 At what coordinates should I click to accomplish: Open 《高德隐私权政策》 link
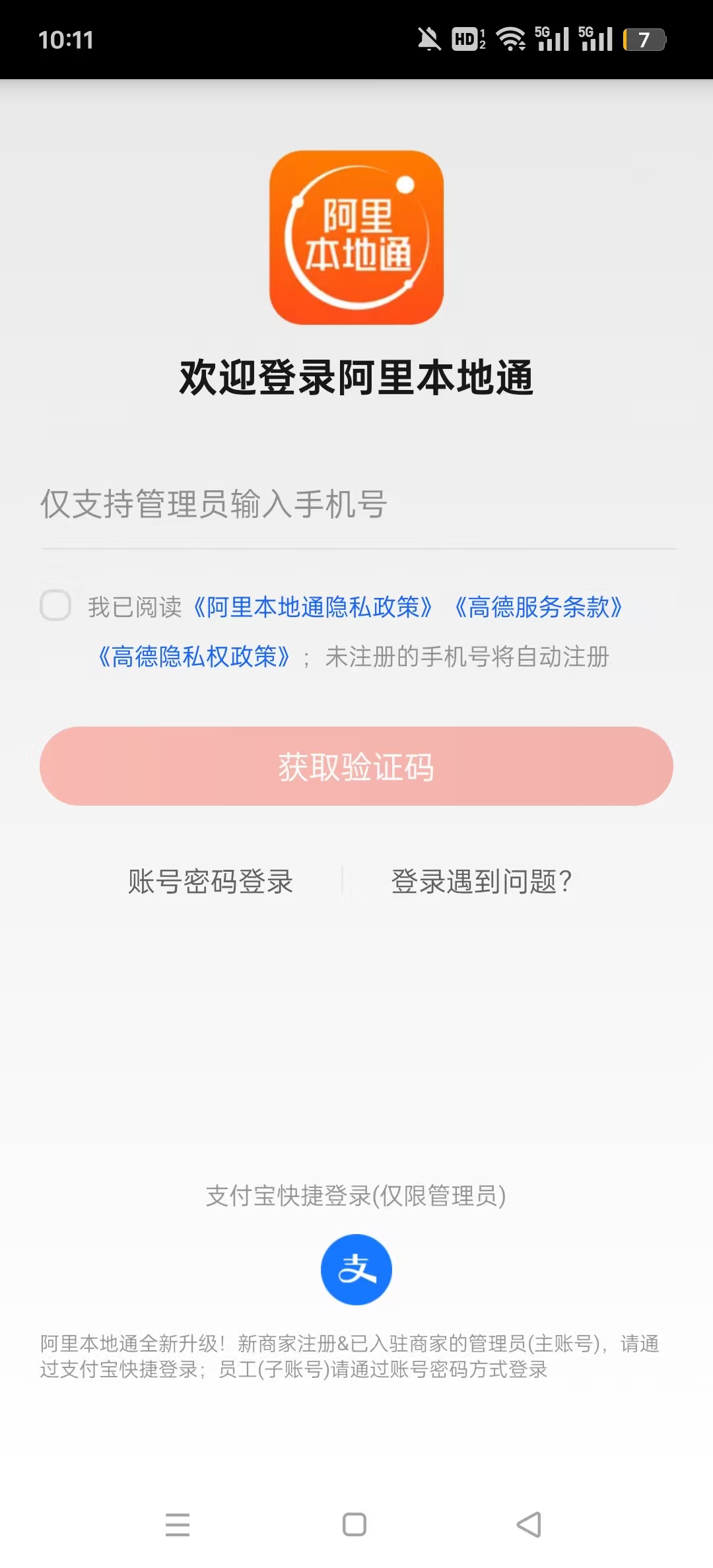[194, 657]
